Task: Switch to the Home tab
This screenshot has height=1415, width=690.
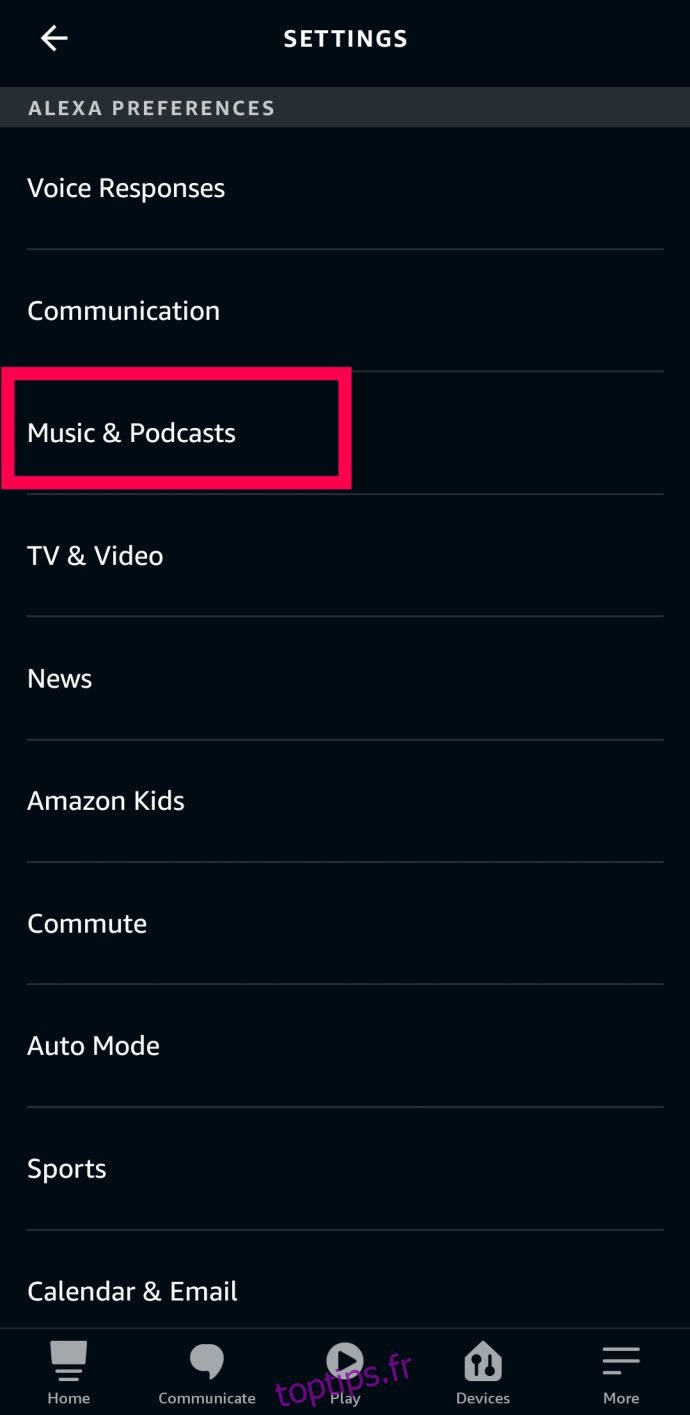Action: point(68,1374)
